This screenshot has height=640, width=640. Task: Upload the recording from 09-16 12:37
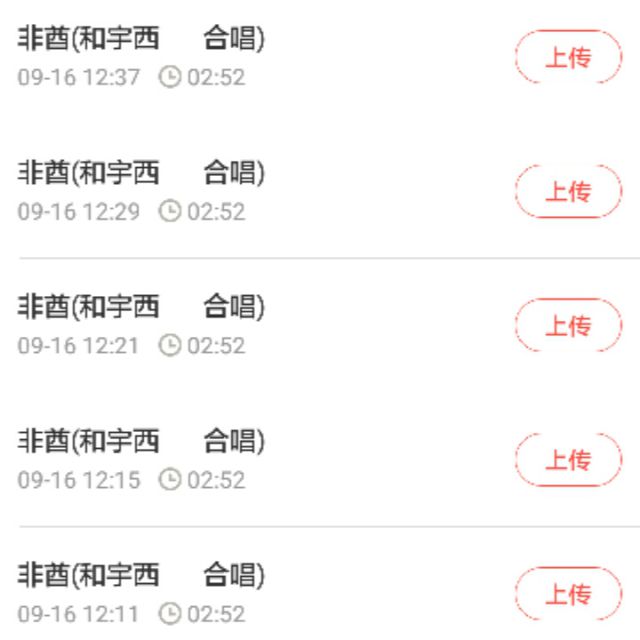(568, 57)
